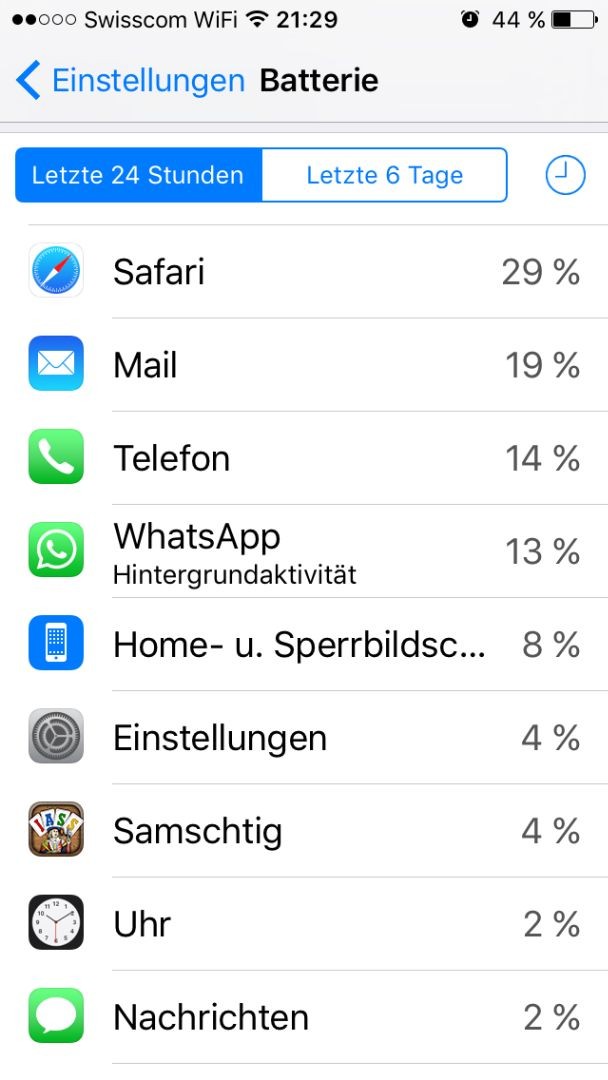The height and width of the screenshot is (1080, 608).
Task: Select the Einstellungen usage row
Action: pyautogui.click(x=304, y=737)
